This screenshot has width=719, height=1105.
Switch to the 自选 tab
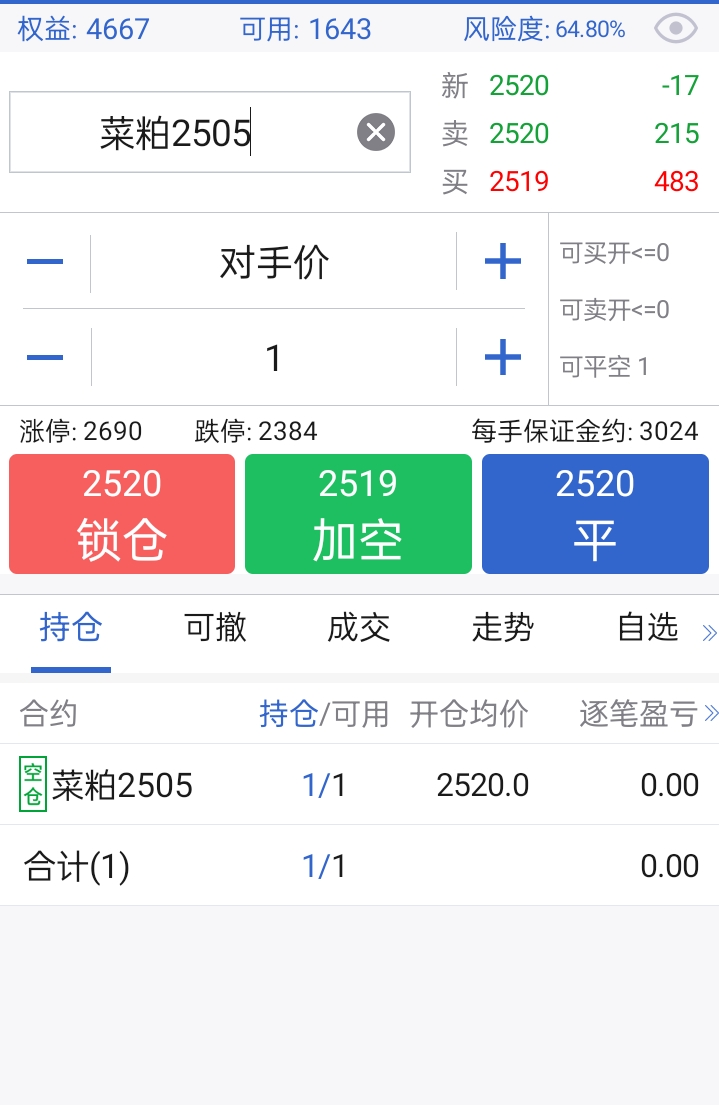pos(647,628)
